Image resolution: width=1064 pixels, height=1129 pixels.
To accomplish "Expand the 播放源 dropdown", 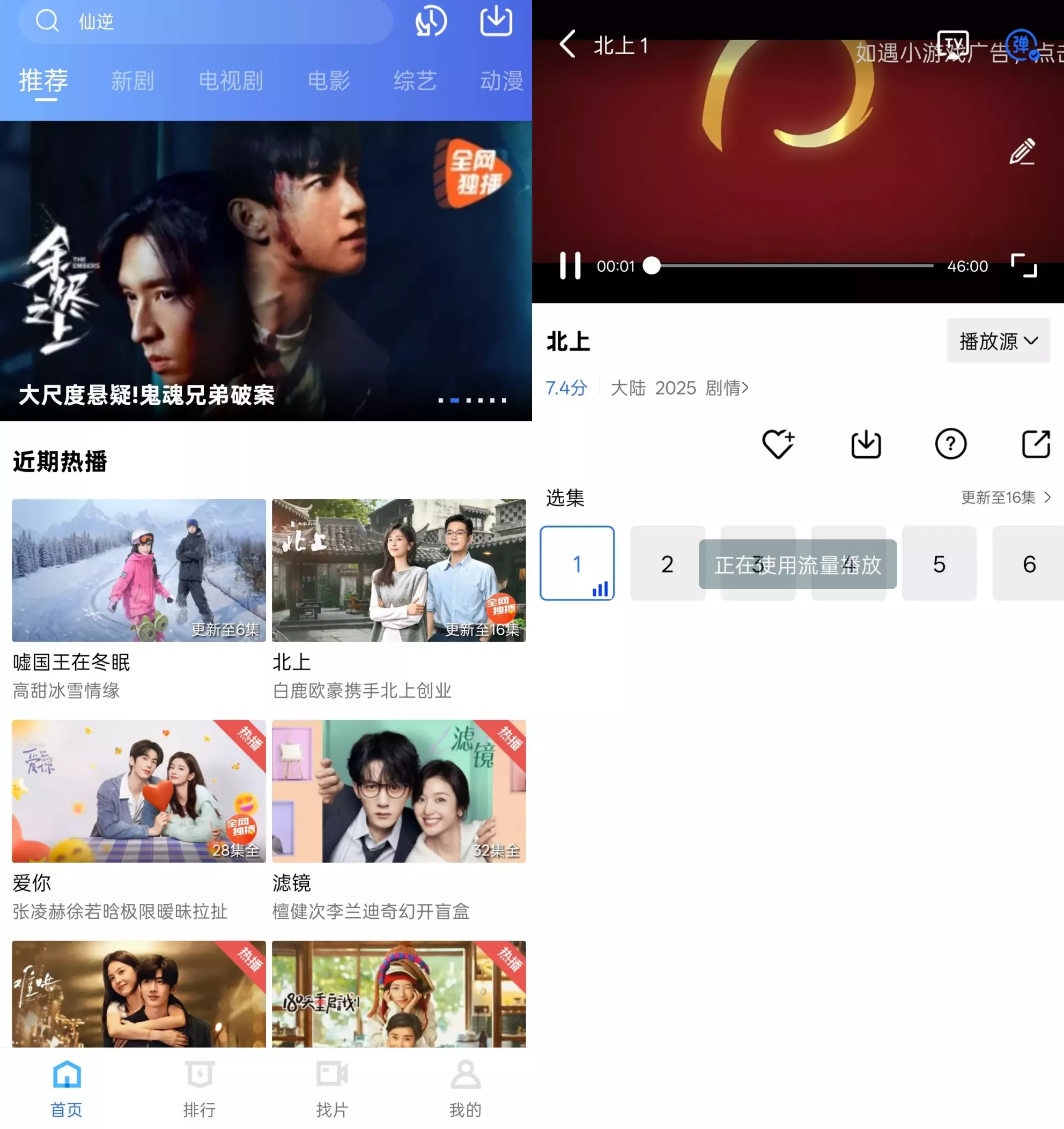I will 998,341.
